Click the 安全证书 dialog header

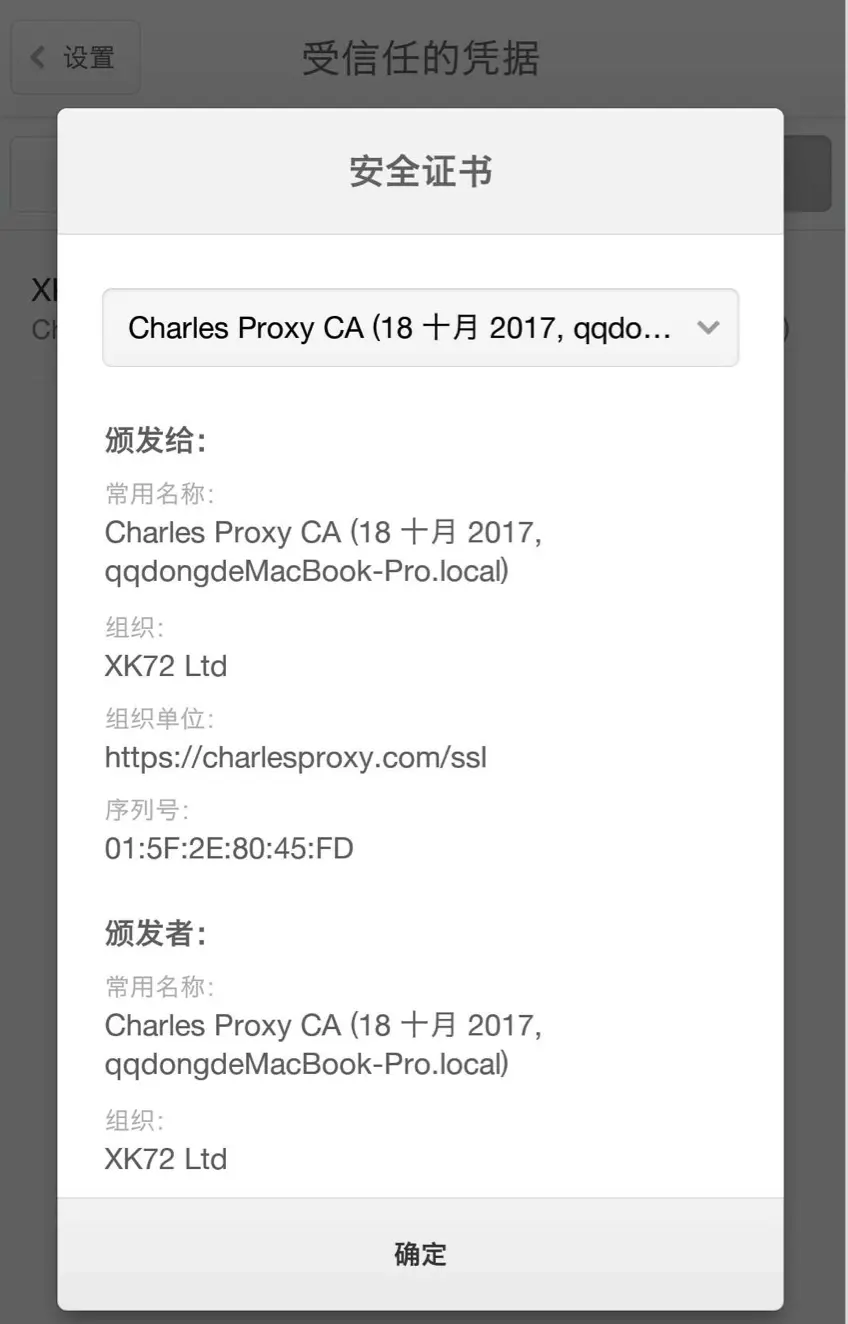[419, 171]
